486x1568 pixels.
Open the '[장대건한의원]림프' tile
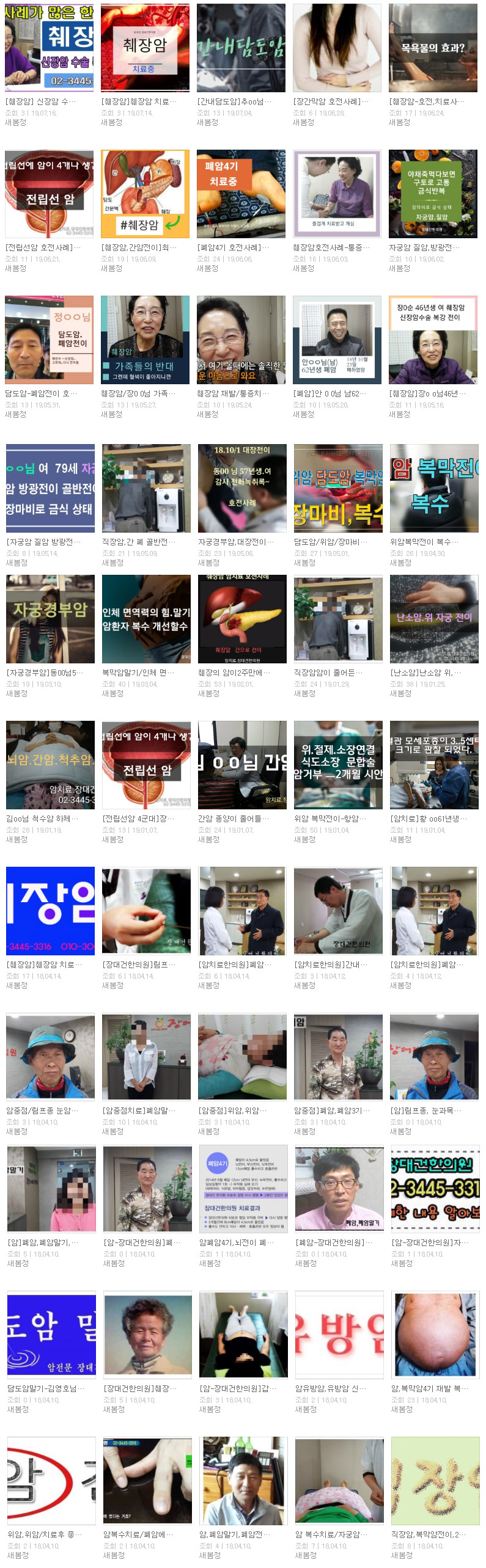tap(146, 911)
